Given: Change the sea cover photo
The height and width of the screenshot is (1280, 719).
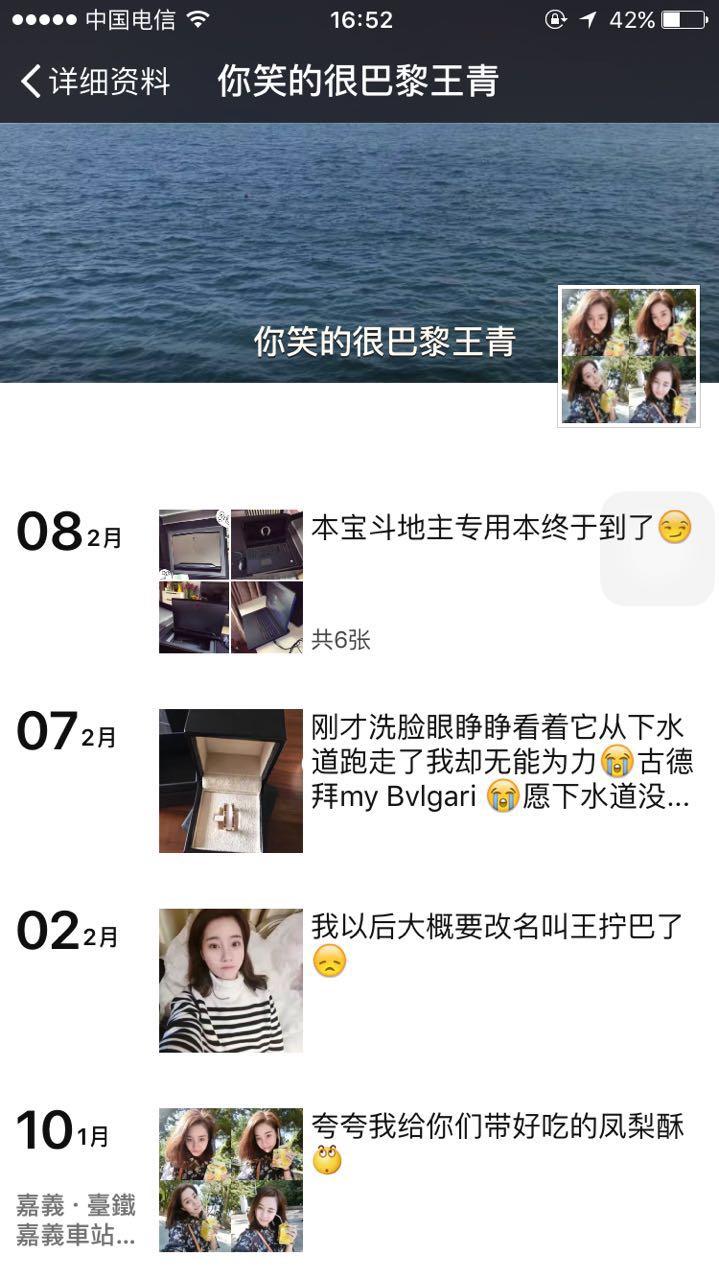Looking at the screenshot, I should point(300,230).
